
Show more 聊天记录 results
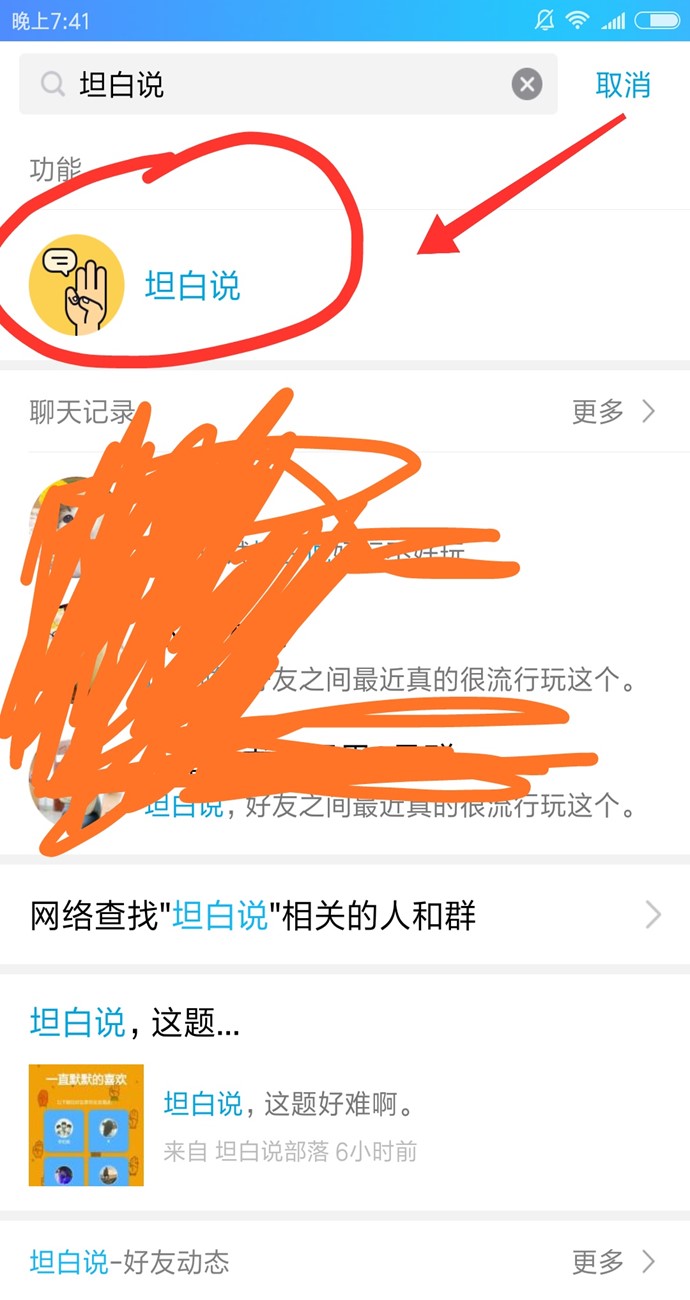pos(613,411)
